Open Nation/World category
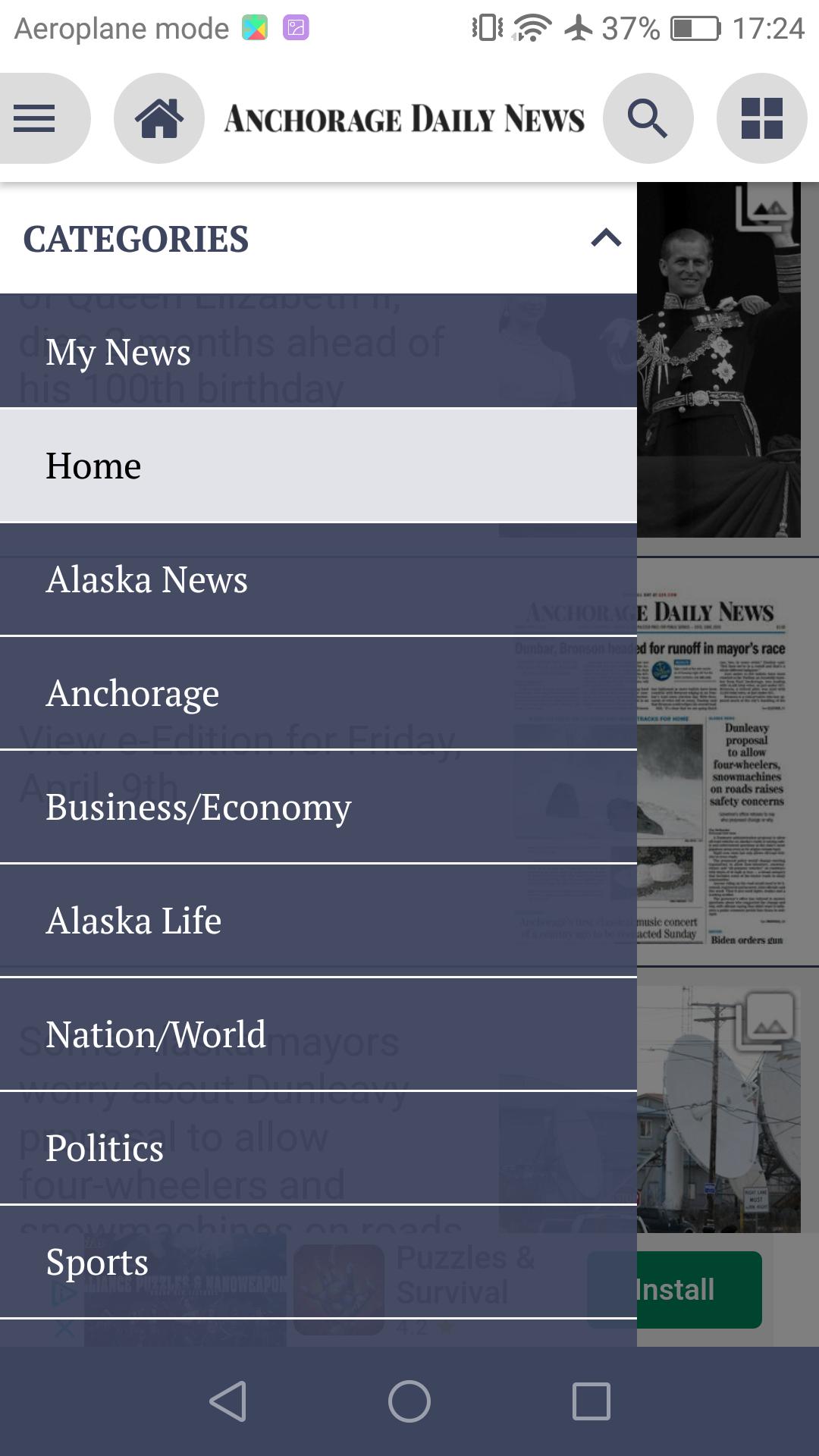Image resolution: width=819 pixels, height=1456 pixels. [x=318, y=1034]
